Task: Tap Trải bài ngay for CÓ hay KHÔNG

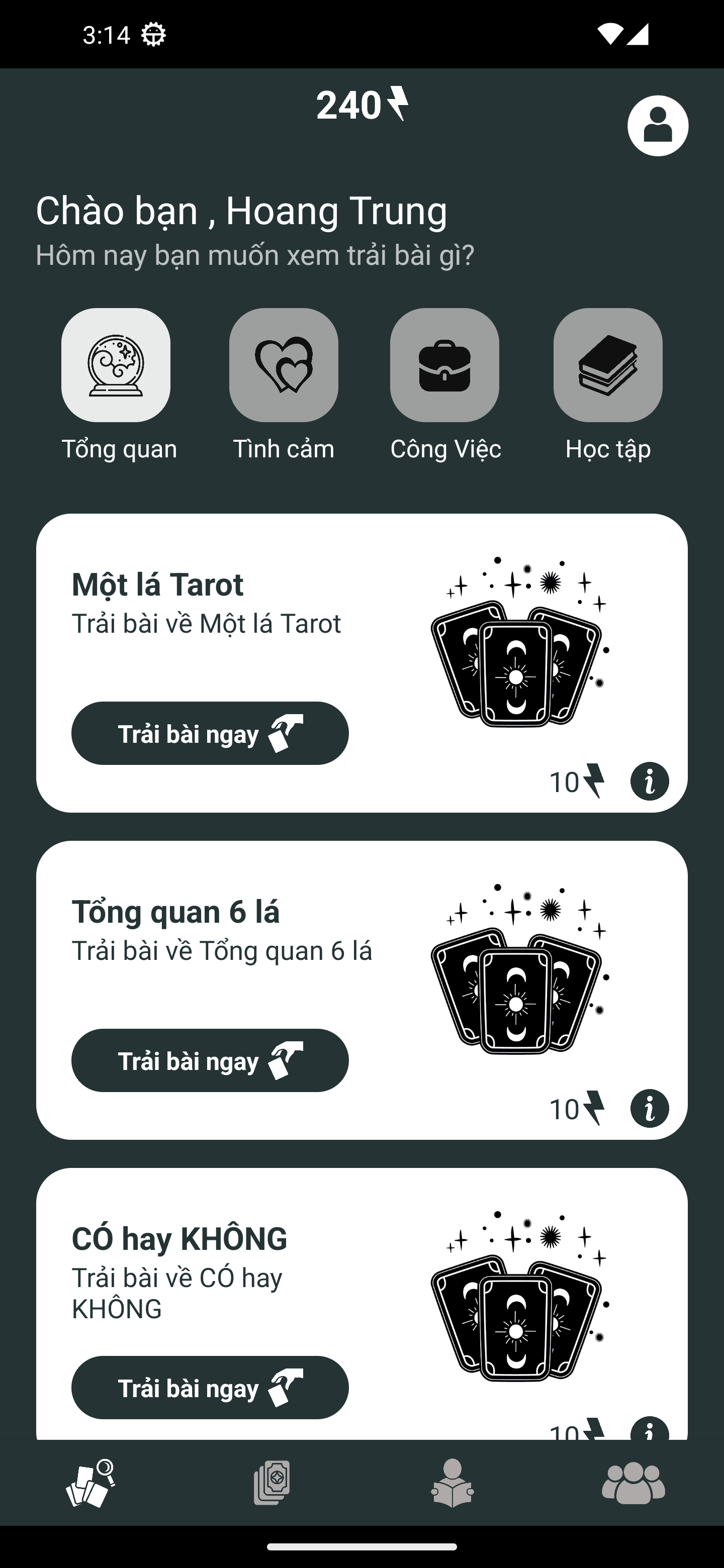Action: (210, 1387)
